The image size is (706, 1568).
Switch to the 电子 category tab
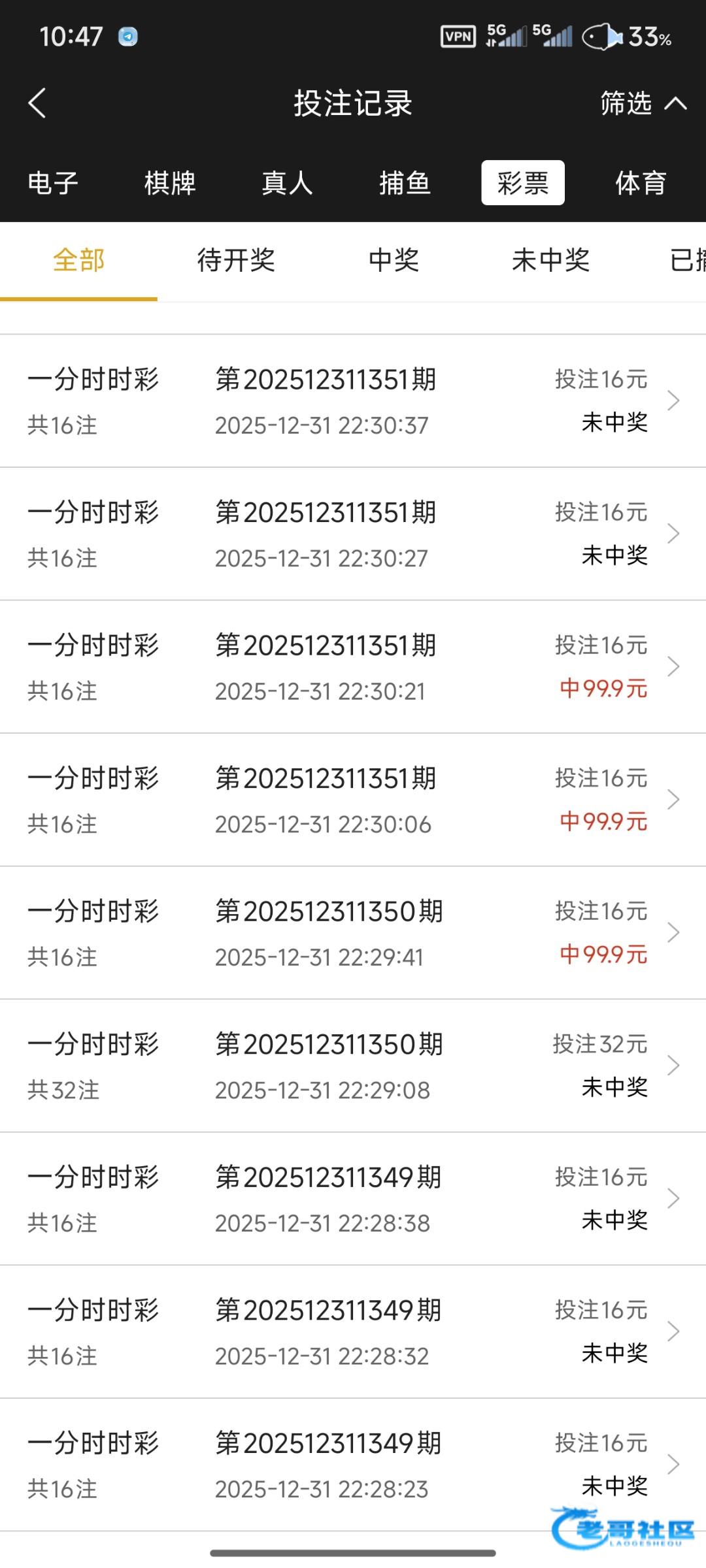tap(53, 183)
